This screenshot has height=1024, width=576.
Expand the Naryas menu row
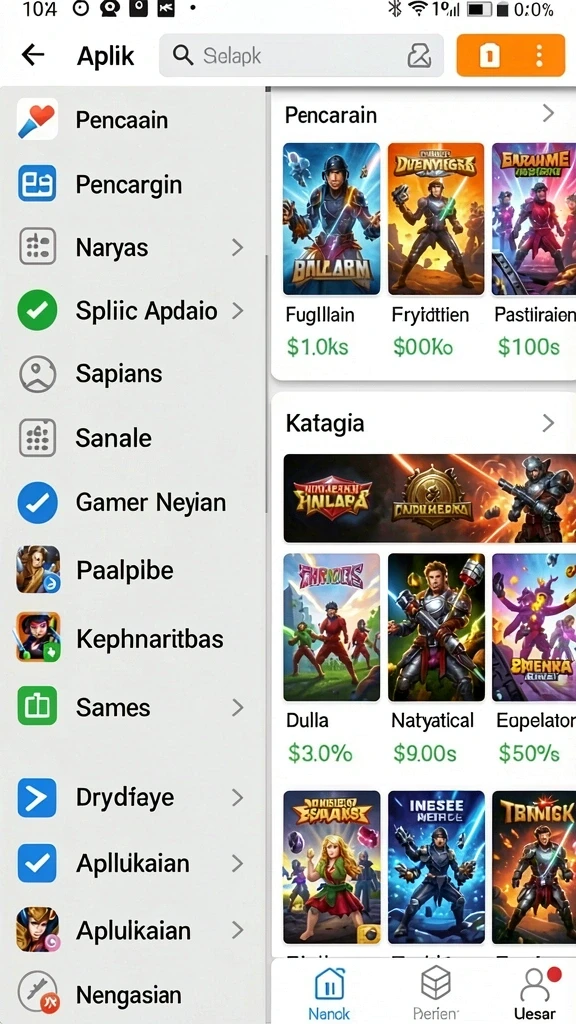coord(133,247)
